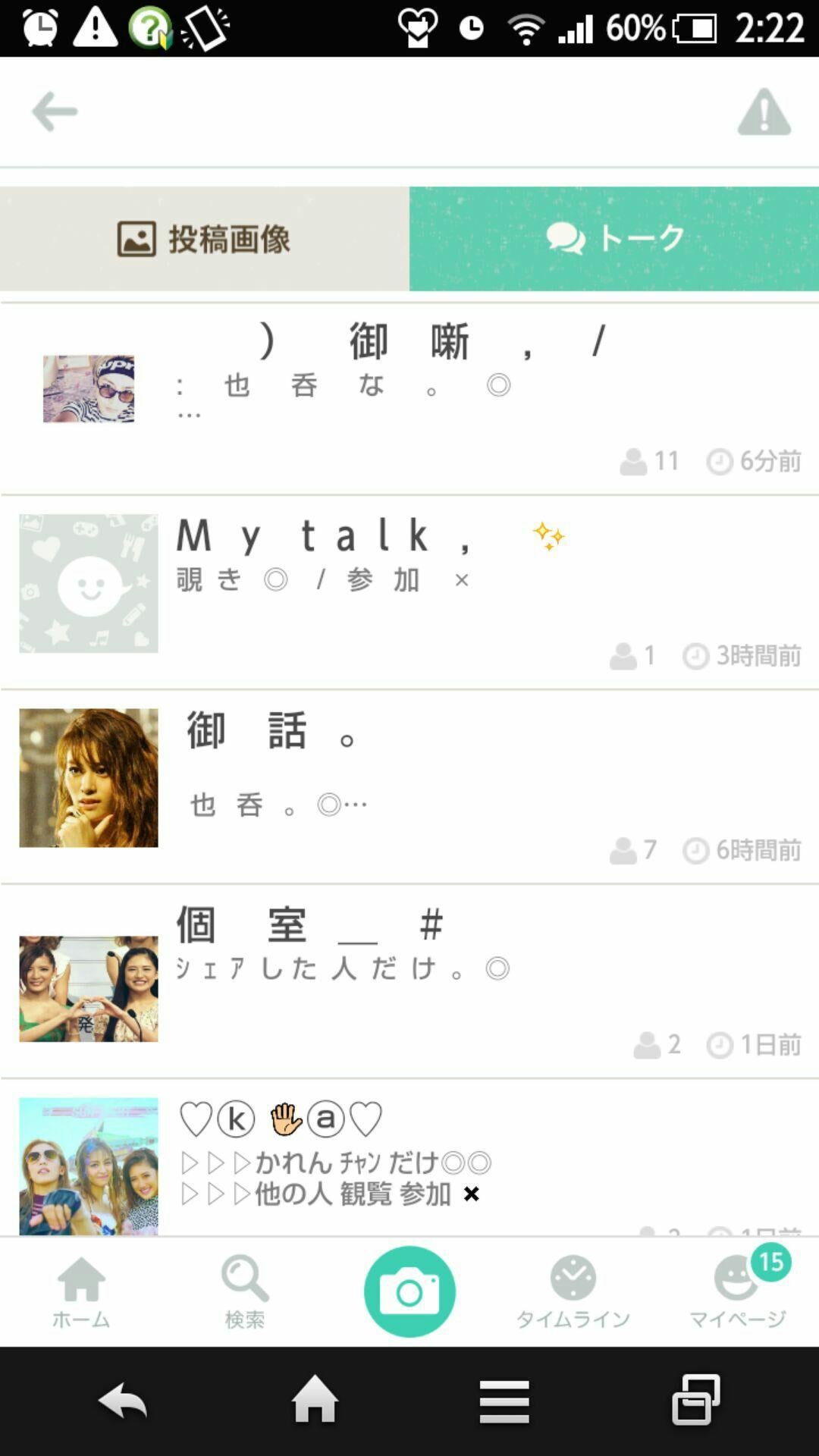Open the 個室 talk room

pyautogui.click(x=409, y=980)
